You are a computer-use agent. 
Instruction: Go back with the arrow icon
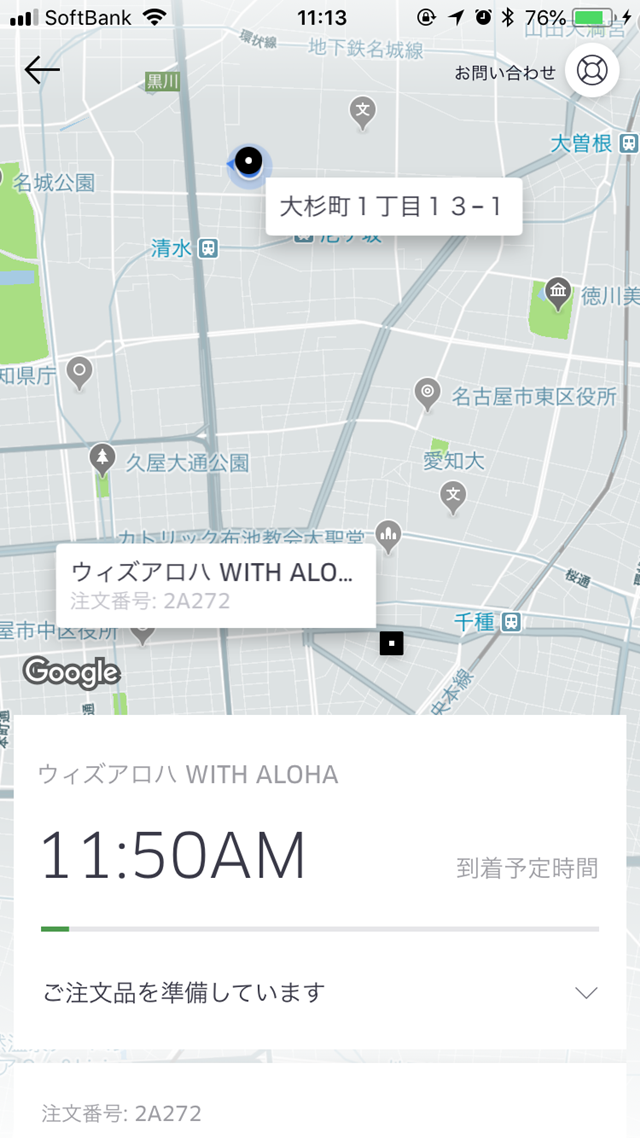(x=42, y=70)
